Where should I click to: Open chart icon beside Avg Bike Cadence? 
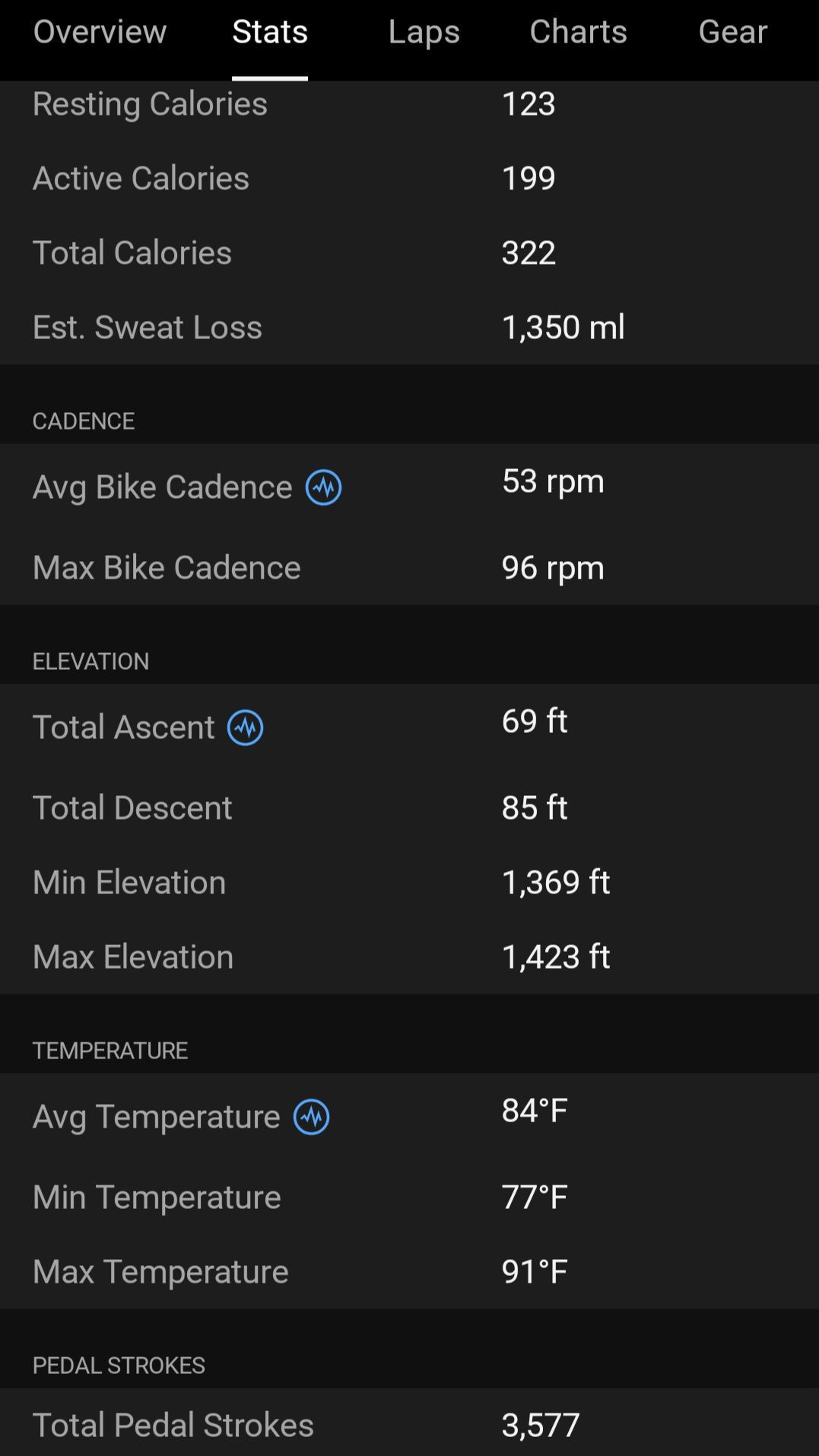(323, 487)
